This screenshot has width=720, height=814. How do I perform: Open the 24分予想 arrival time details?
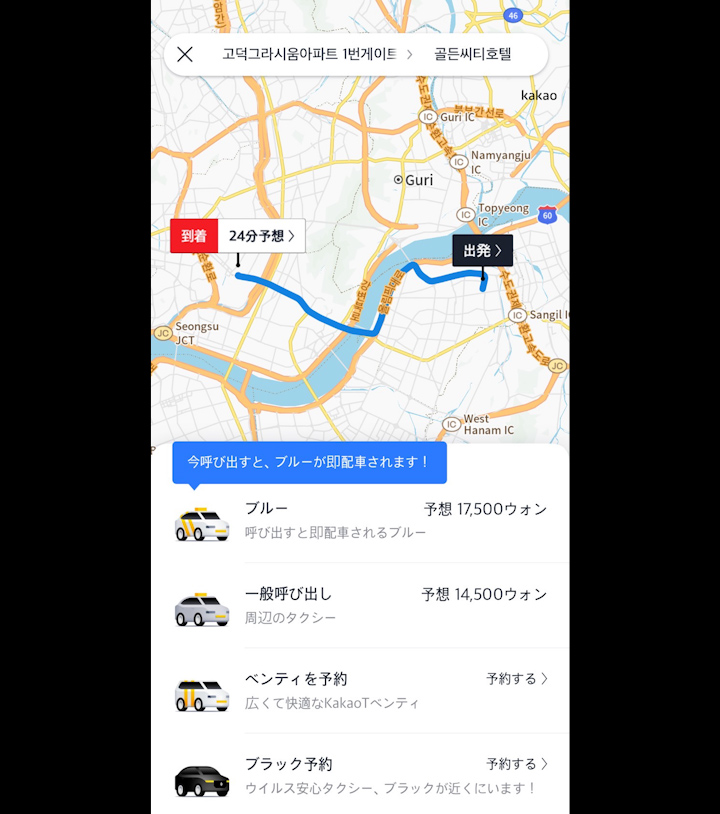click(x=261, y=236)
